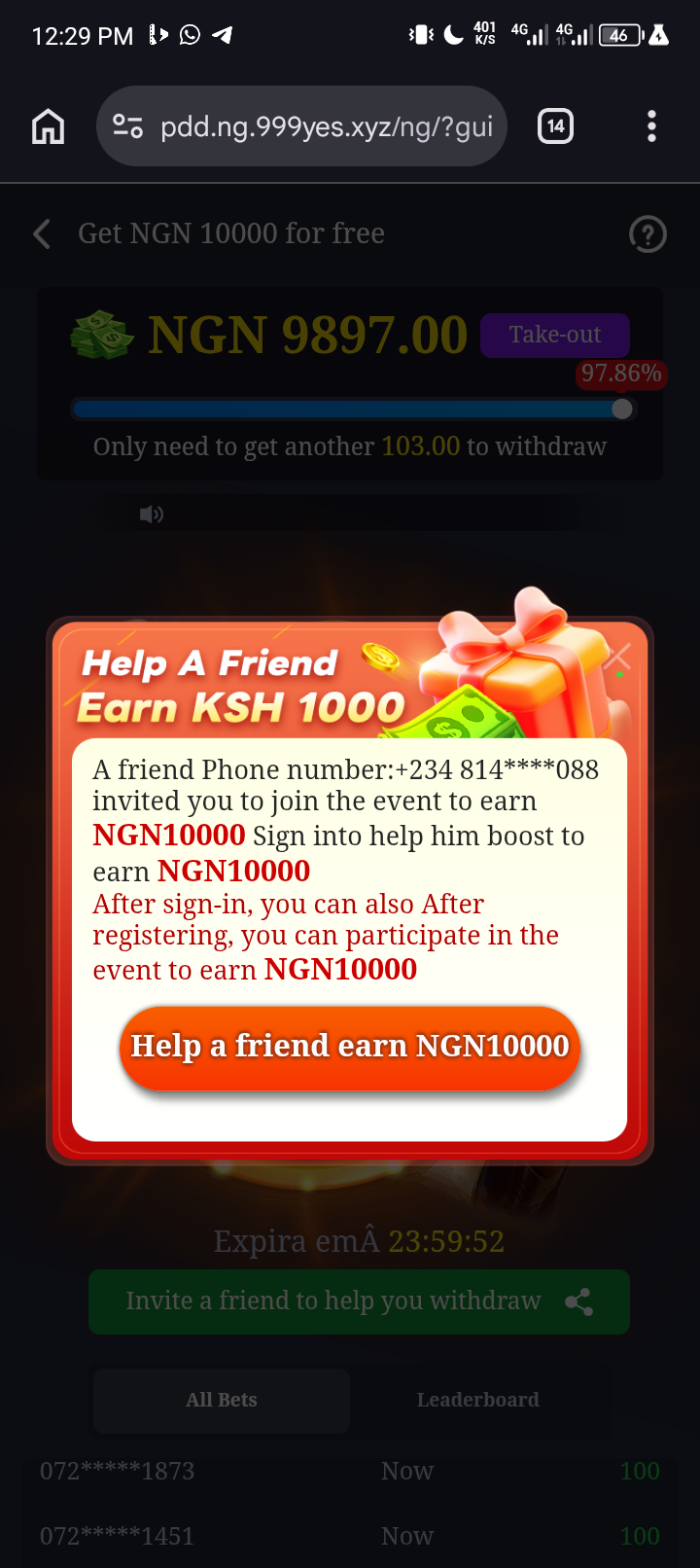The width and height of the screenshot is (700, 1568).
Task: Tap Help a friend earn NGN10000 button
Action: point(350,1048)
